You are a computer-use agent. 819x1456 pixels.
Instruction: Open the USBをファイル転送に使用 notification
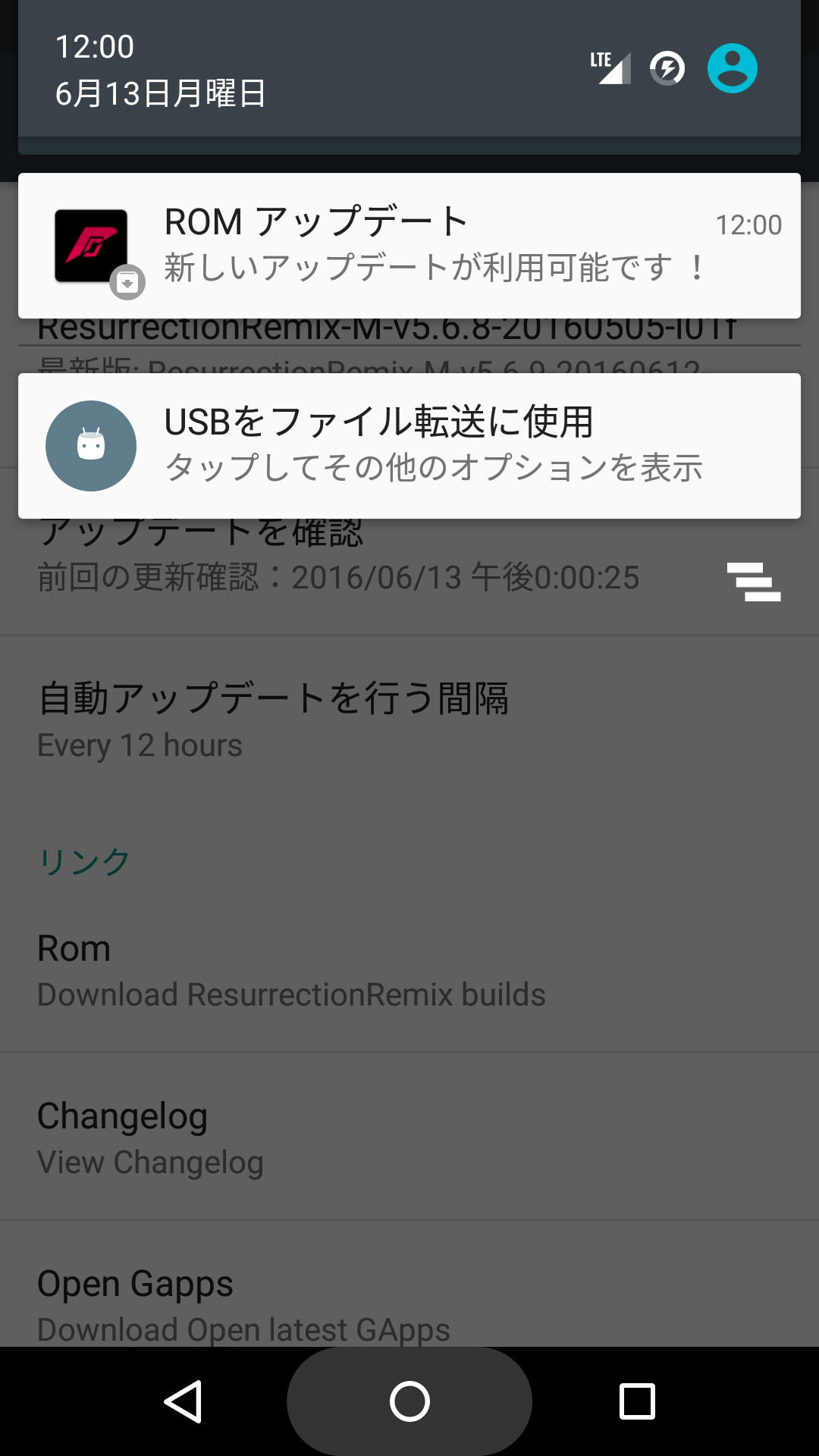[x=409, y=445]
